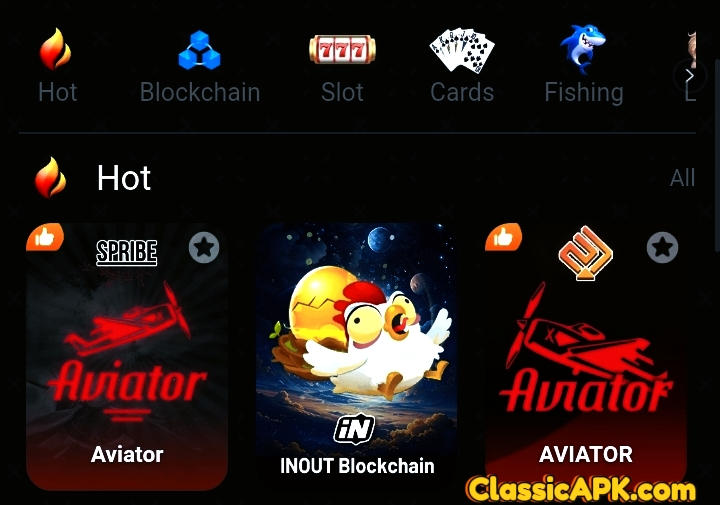Open the Slot category
The width and height of the screenshot is (720, 505).
342,68
